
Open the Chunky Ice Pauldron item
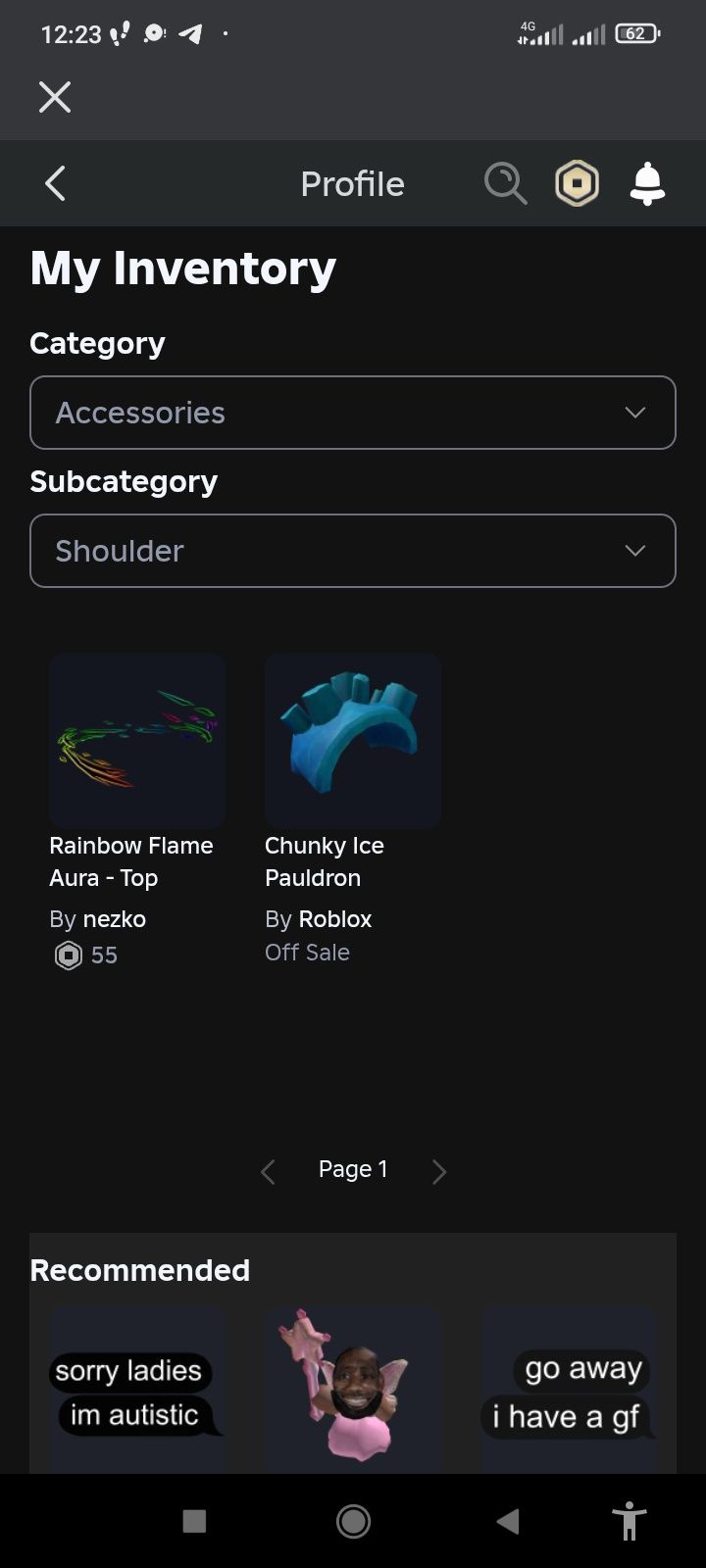(x=353, y=741)
